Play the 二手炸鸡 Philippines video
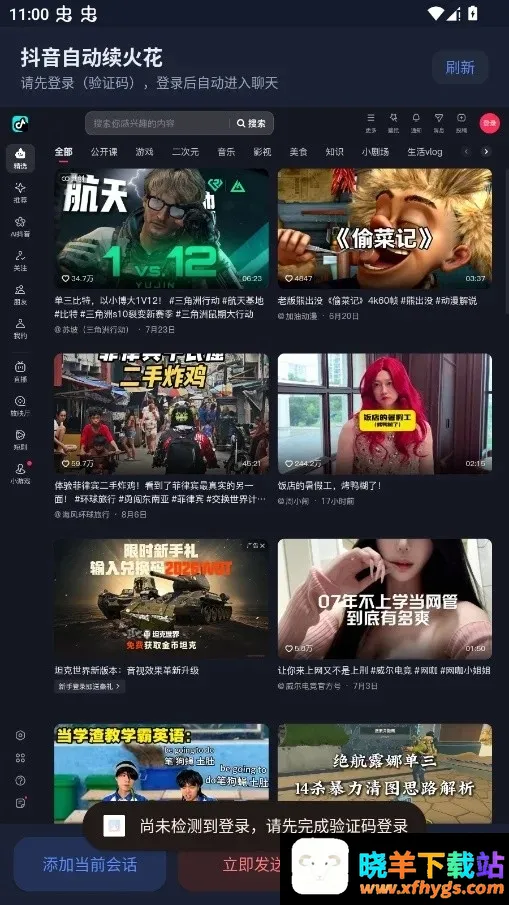The height and width of the screenshot is (905, 509). pos(162,413)
